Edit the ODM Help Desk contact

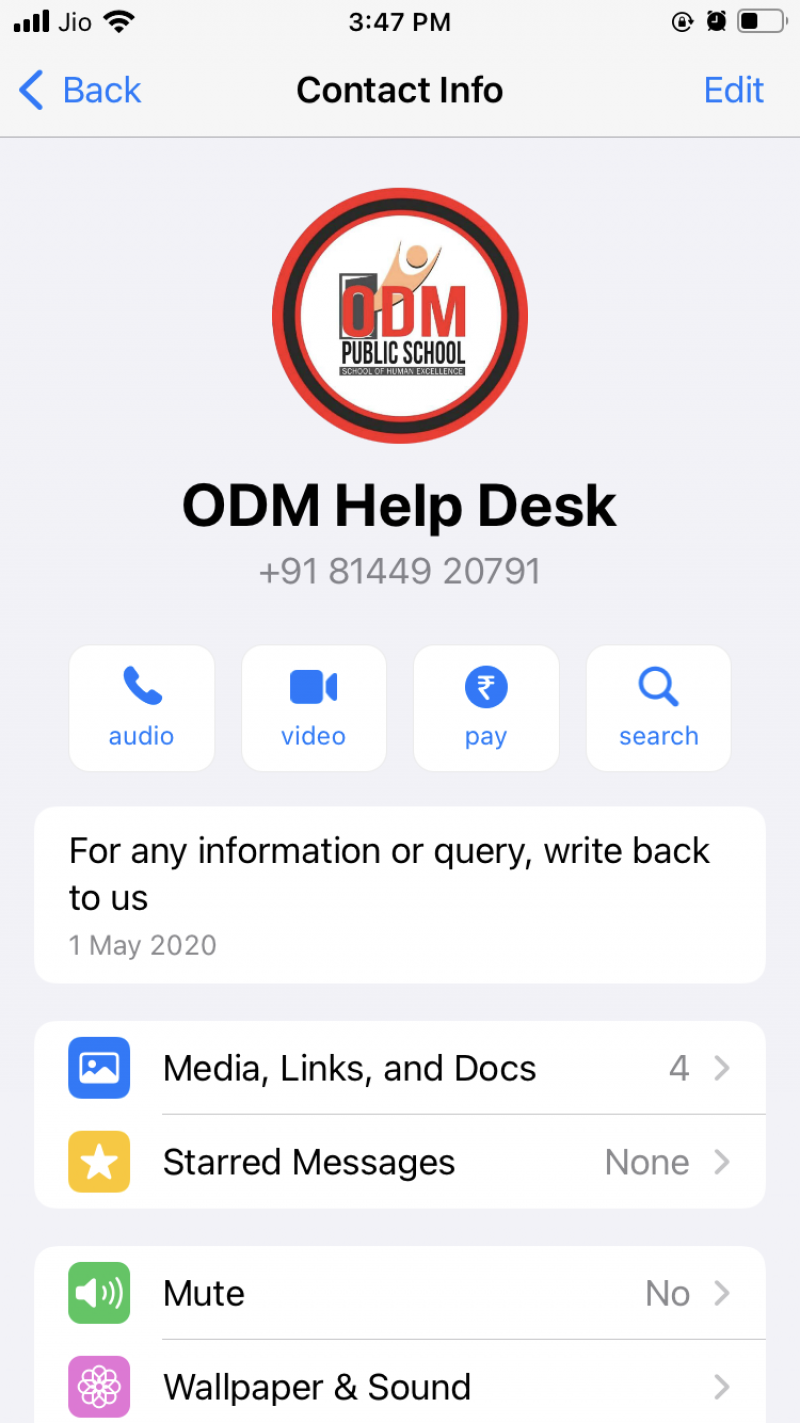pos(733,90)
